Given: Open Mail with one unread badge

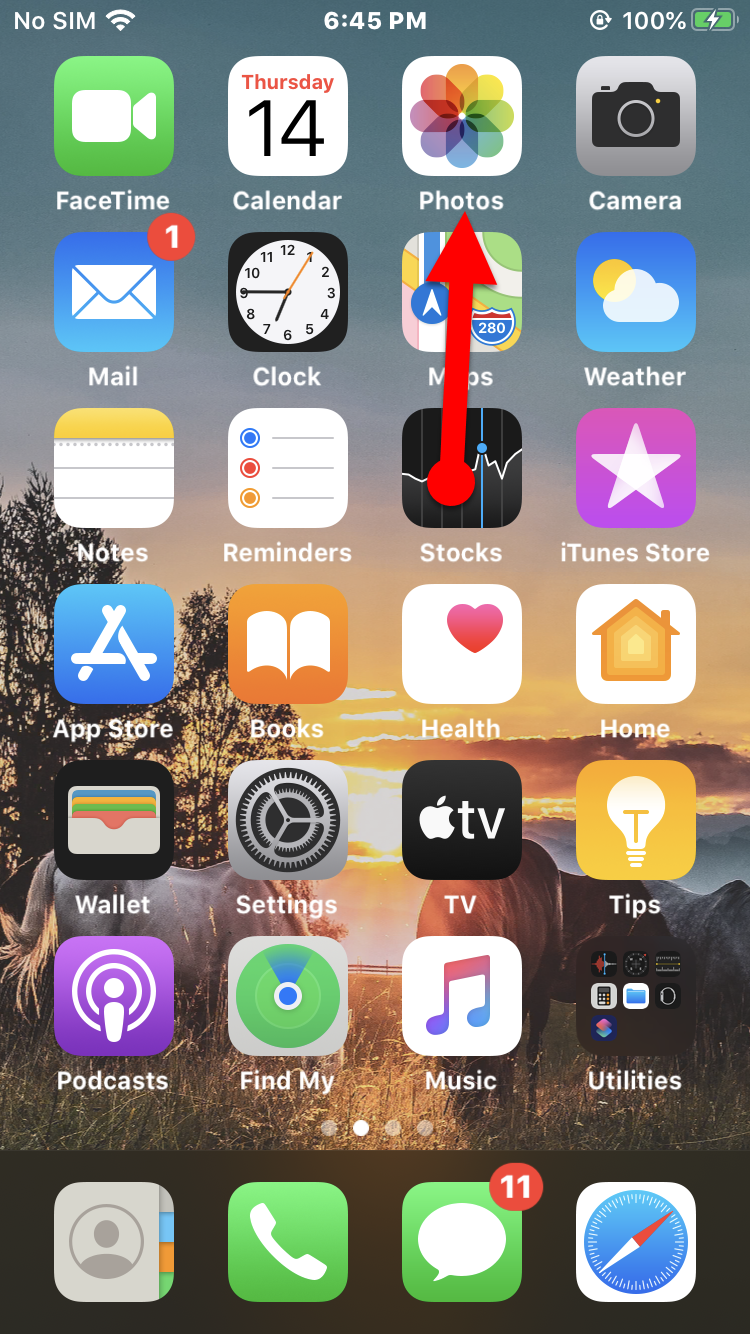Looking at the screenshot, I should [x=113, y=292].
